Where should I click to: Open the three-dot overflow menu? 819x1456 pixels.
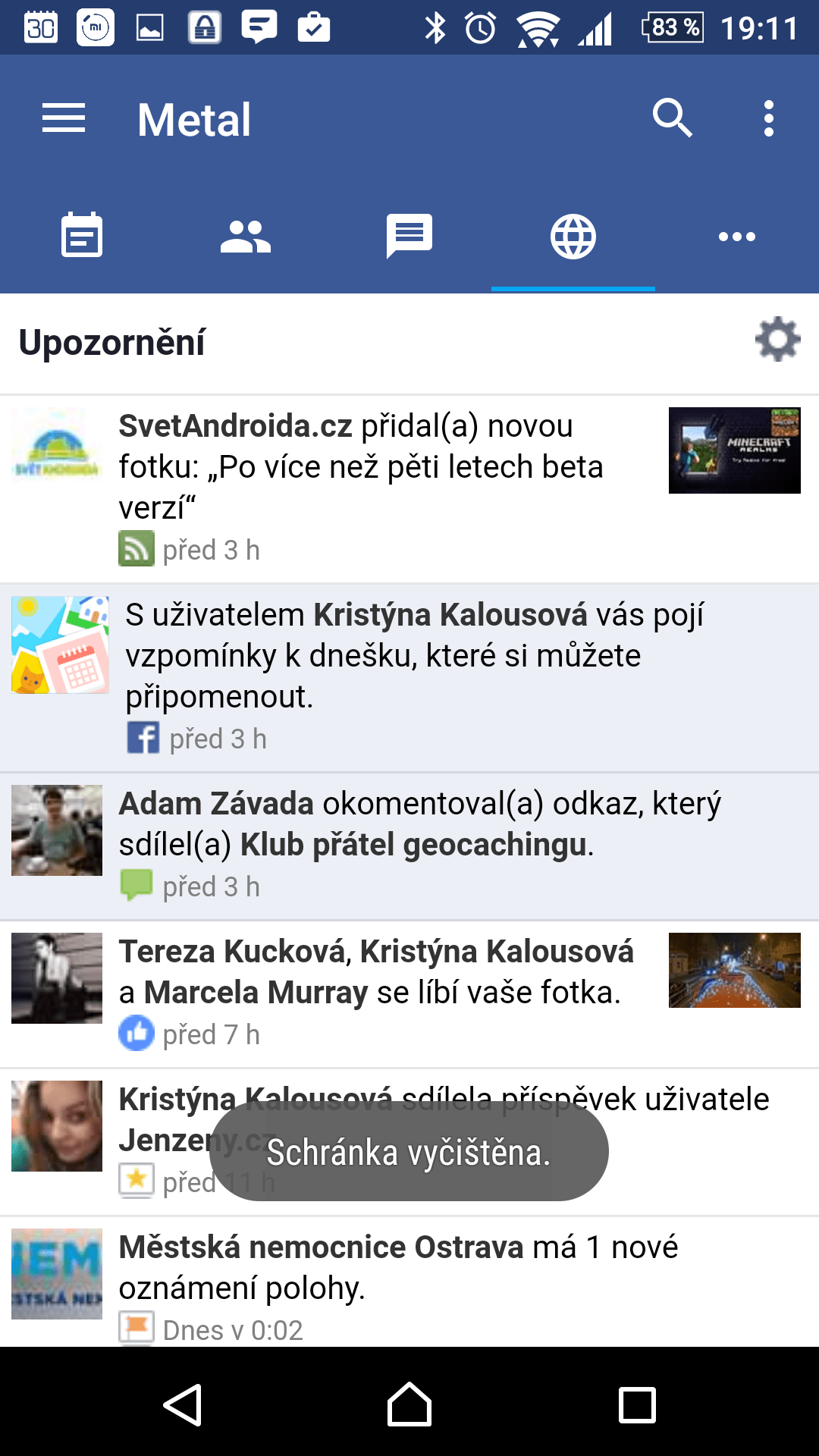(769, 119)
